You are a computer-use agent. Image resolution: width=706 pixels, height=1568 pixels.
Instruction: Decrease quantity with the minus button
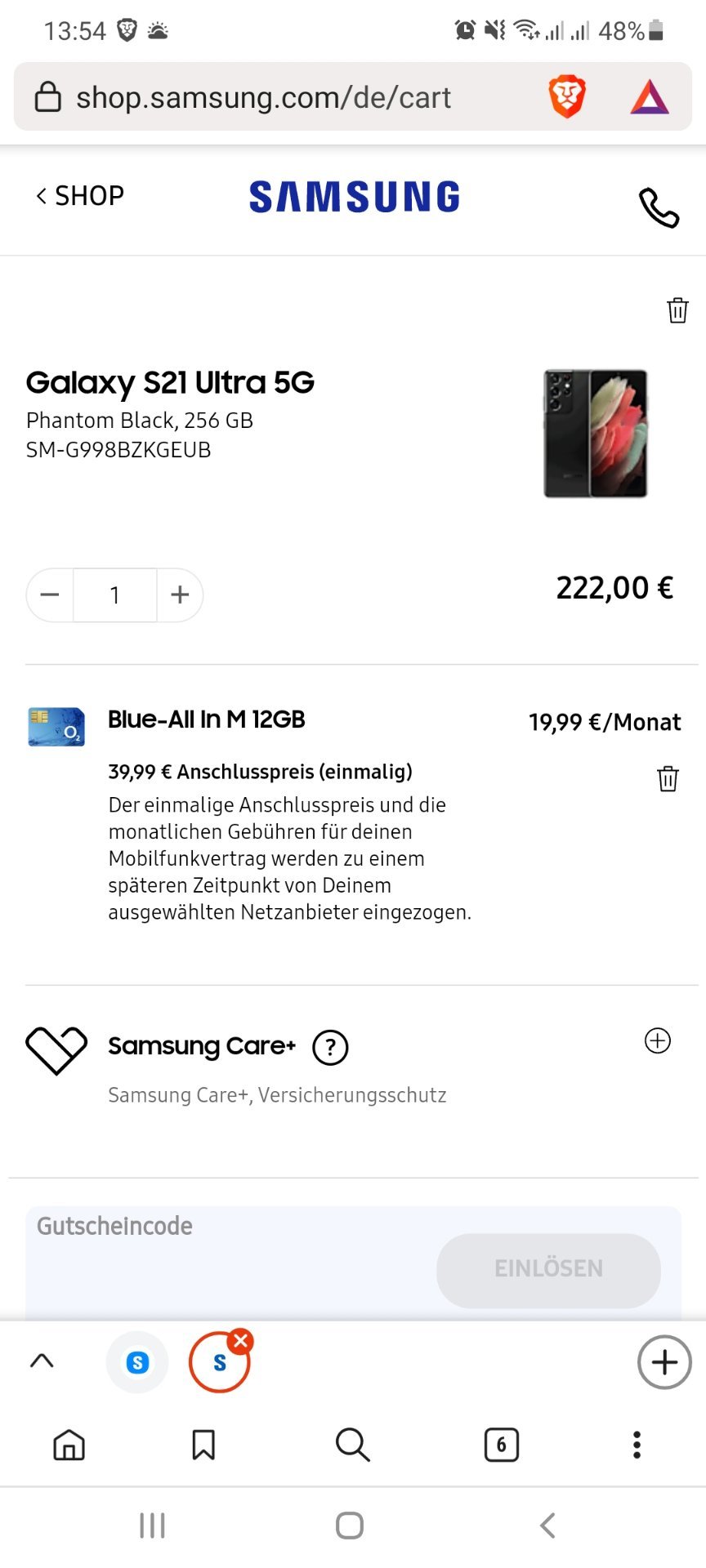[50, 595]
